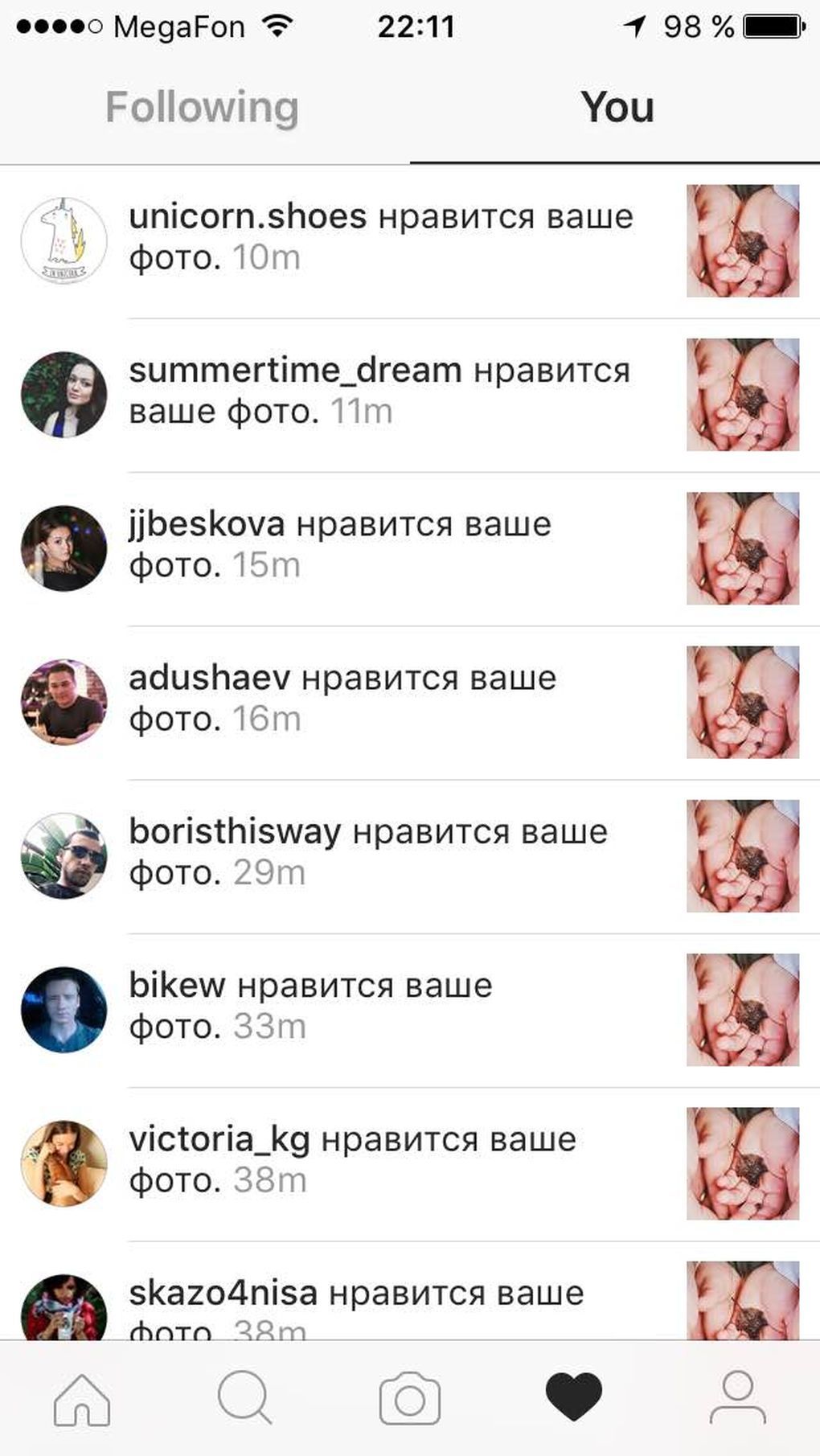Open jjbeskova profile from username
Image resolution: width=820 pixels, height=1456 pixels.
coord(207,525)
